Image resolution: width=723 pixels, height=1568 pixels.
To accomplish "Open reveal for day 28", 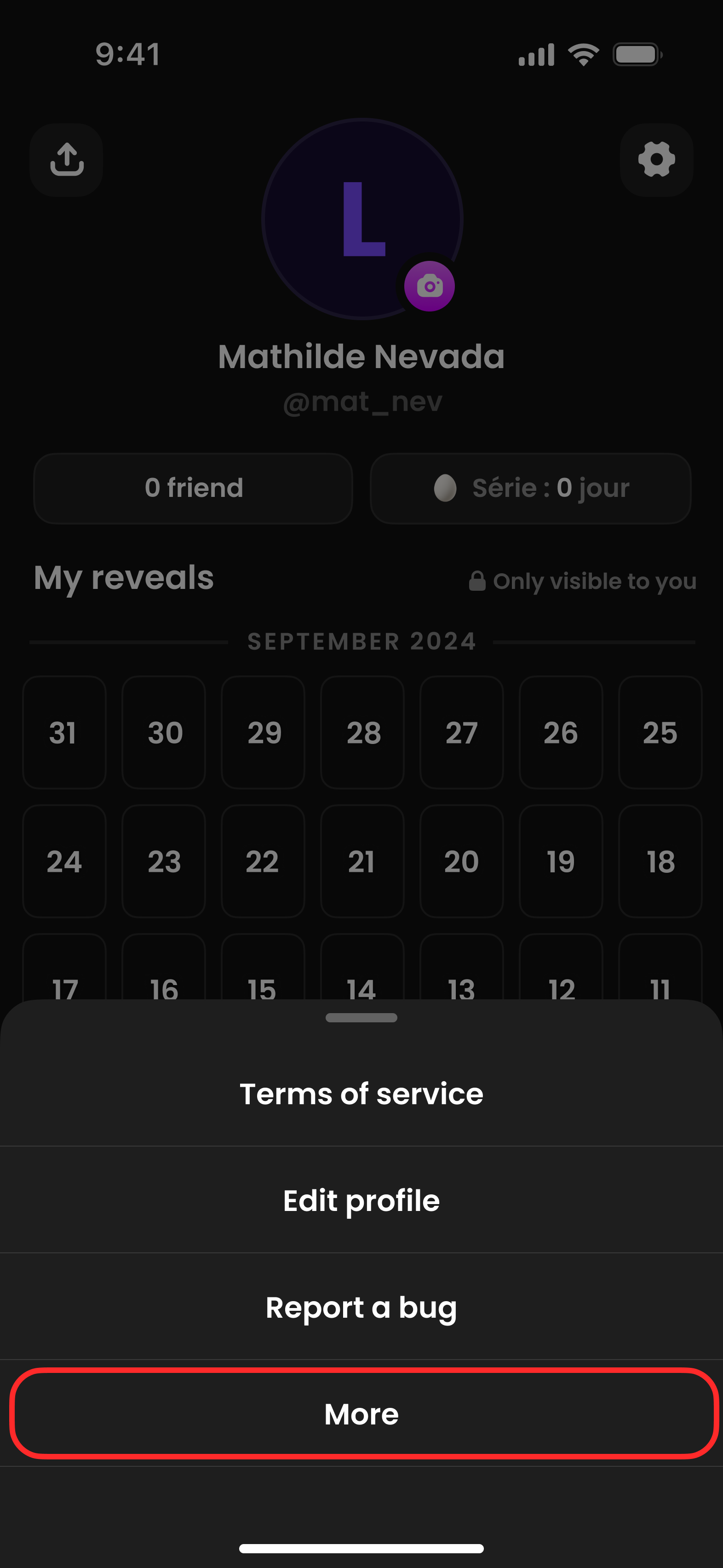I will click(x=363, y=732).
